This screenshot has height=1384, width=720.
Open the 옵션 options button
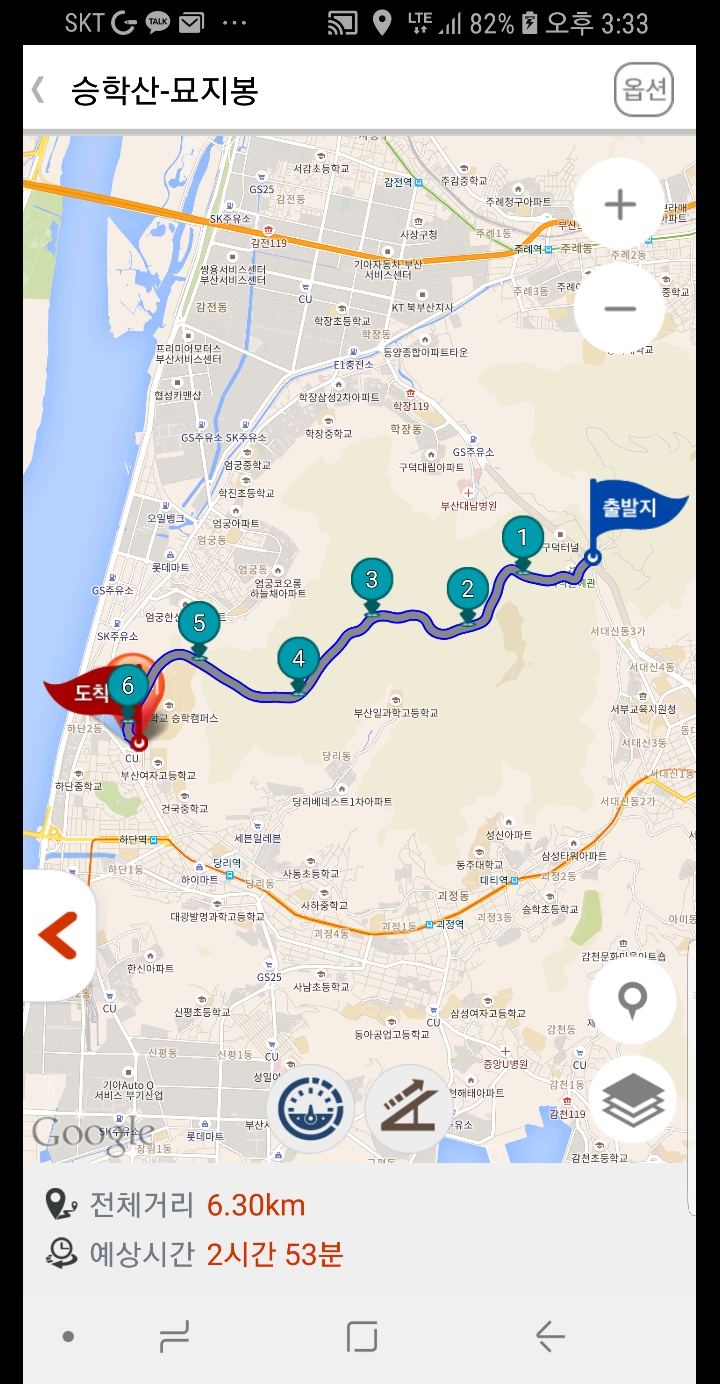[x=644, y=90]
